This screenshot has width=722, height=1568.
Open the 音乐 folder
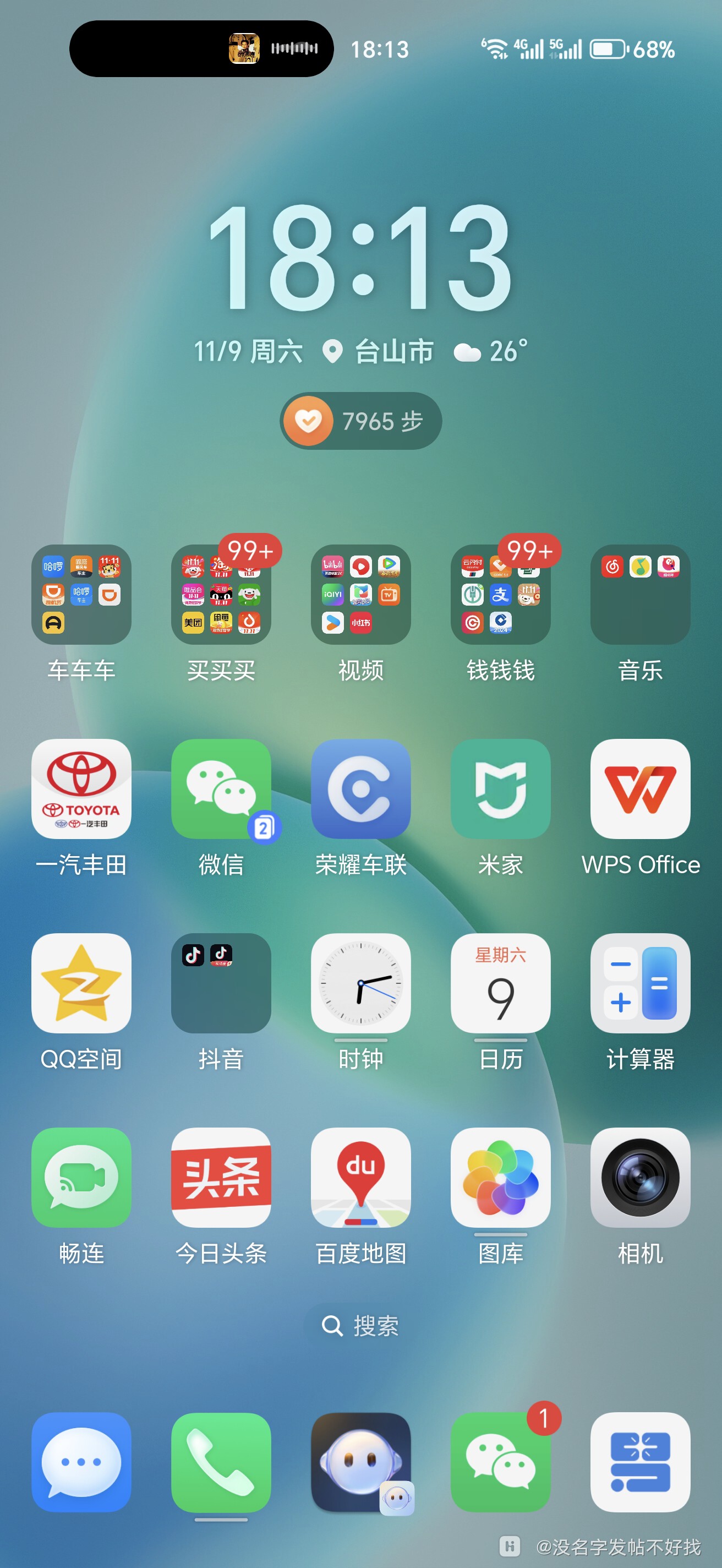tap(640, 595)
